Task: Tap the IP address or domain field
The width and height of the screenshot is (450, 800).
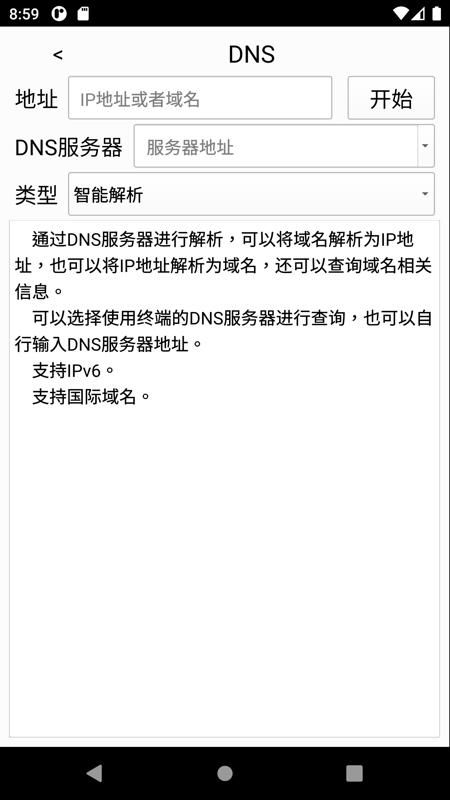Action: pos(200,98)
